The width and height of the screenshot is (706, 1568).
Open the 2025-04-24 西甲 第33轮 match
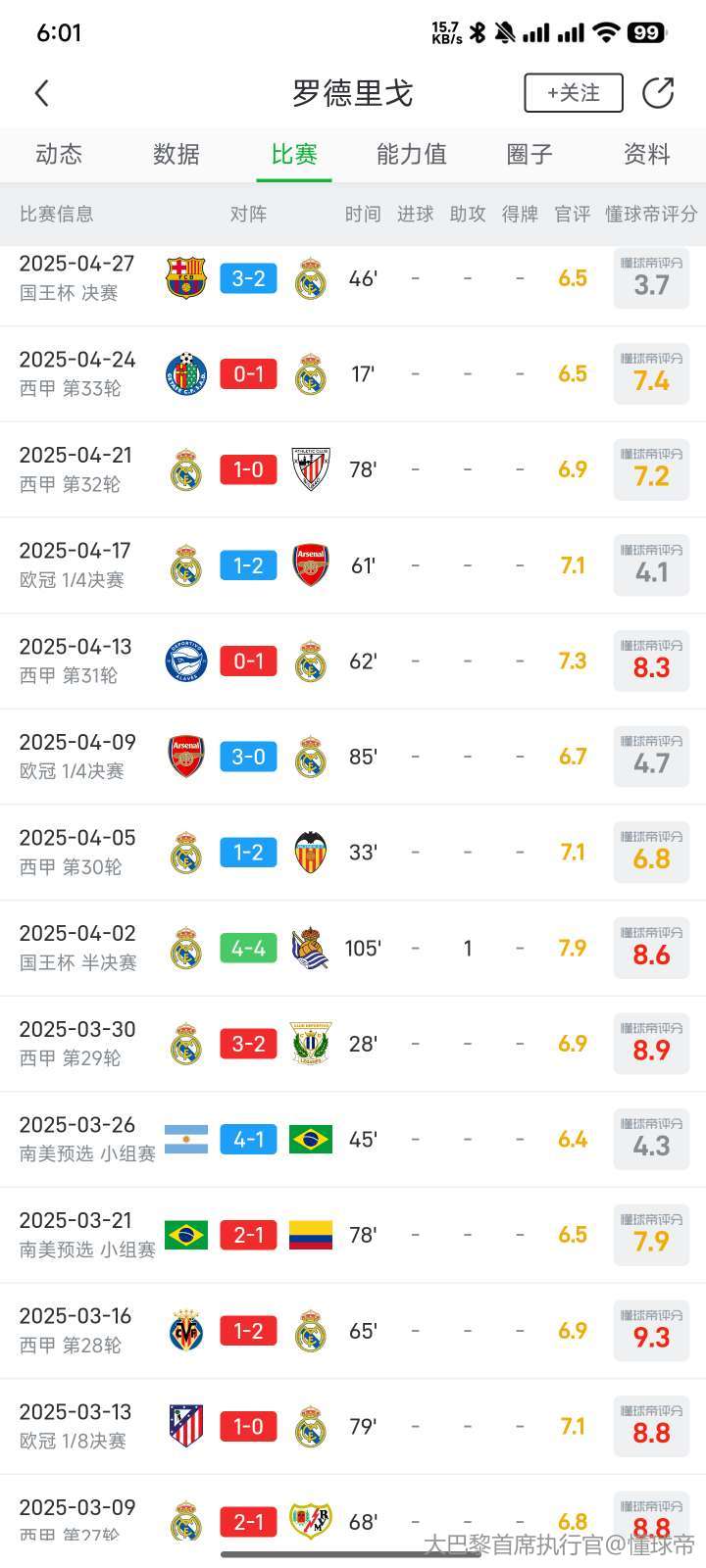point(353,374)
